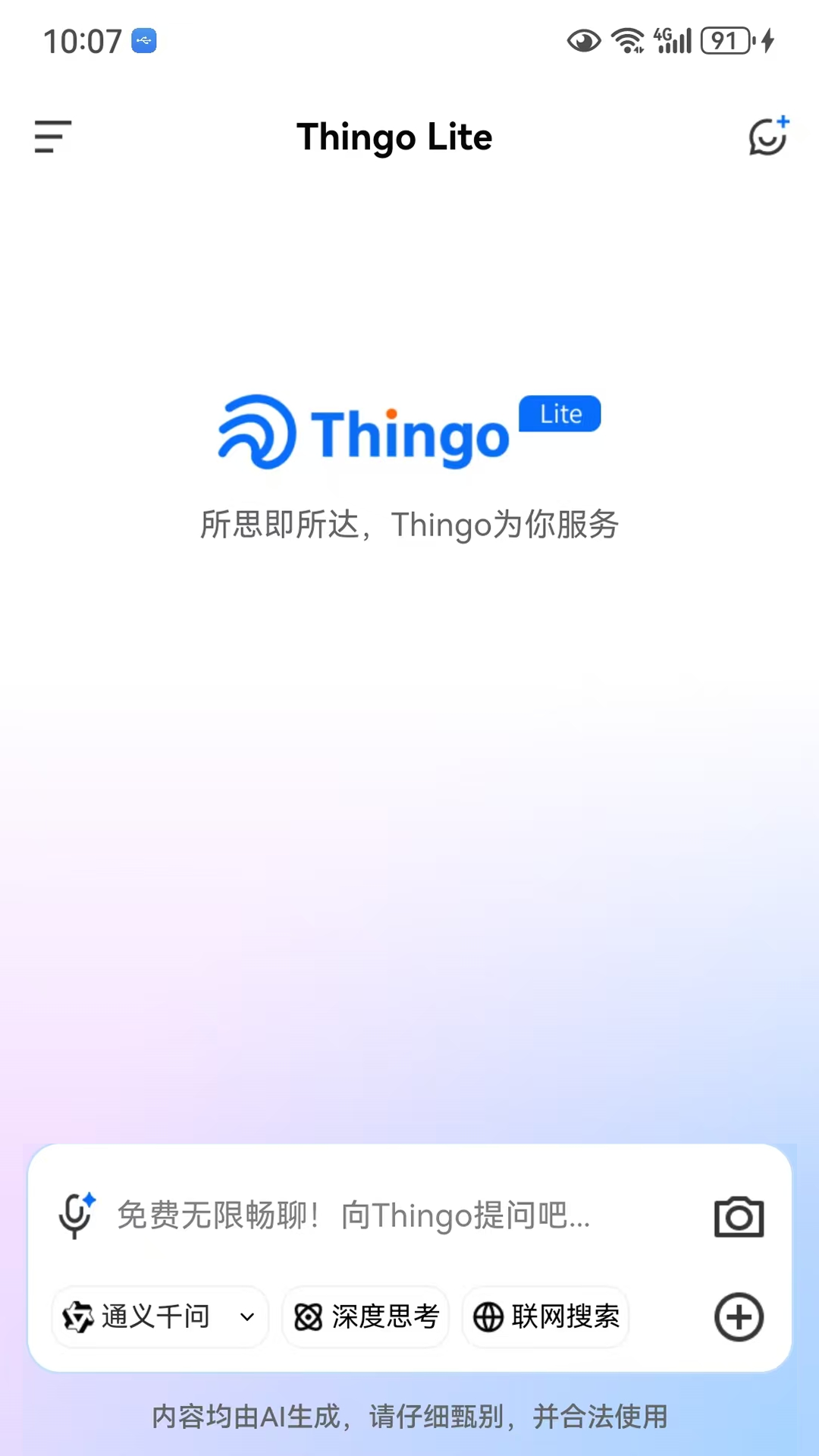Screen dimensions: 819x1456
Task: Open the camera to ask with a photo
Action: click(739, 1216)
